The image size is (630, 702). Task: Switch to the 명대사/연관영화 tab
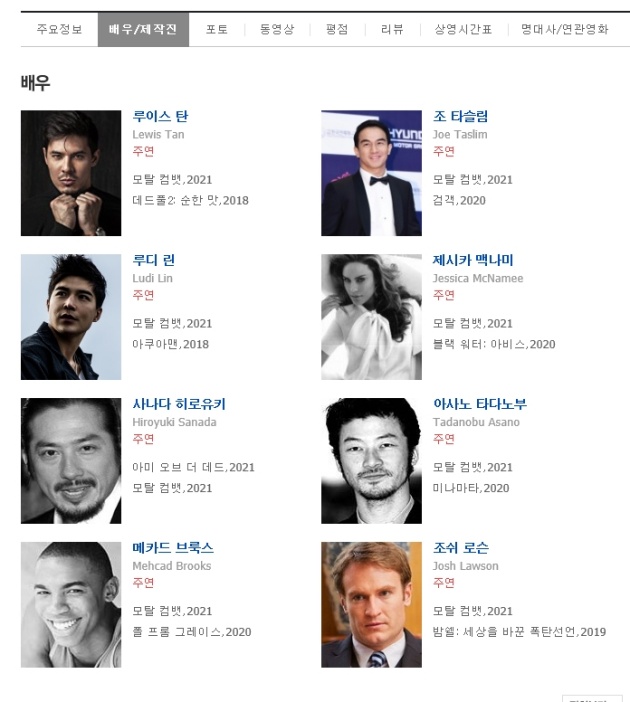(564, 30)
